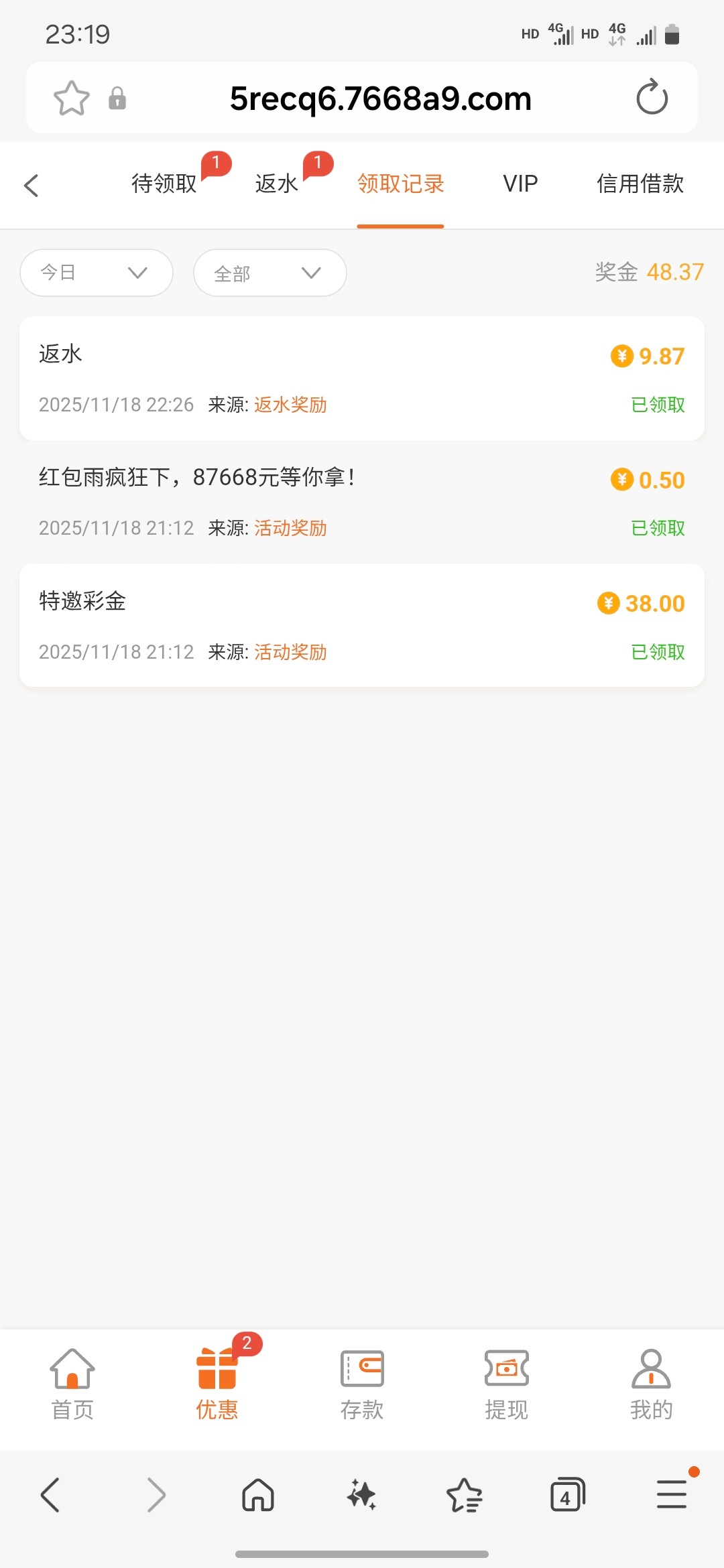Expand the 全部 type filter dropdown
The width and height of the screenshot is (724, 1568).
pos(269,273)
